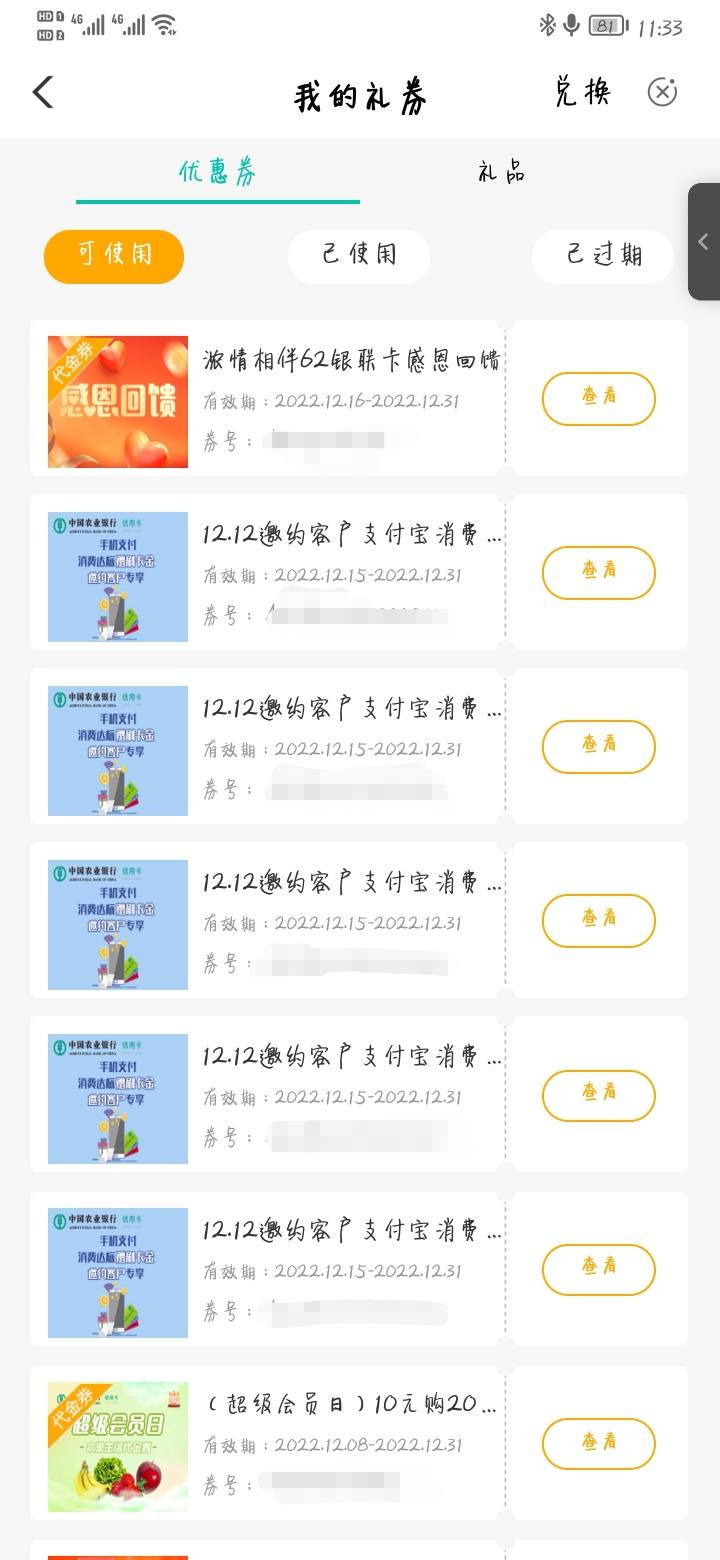Filter by 已使用 coupons
Screen dimensions: 720x1560
[x=359, y=256]
